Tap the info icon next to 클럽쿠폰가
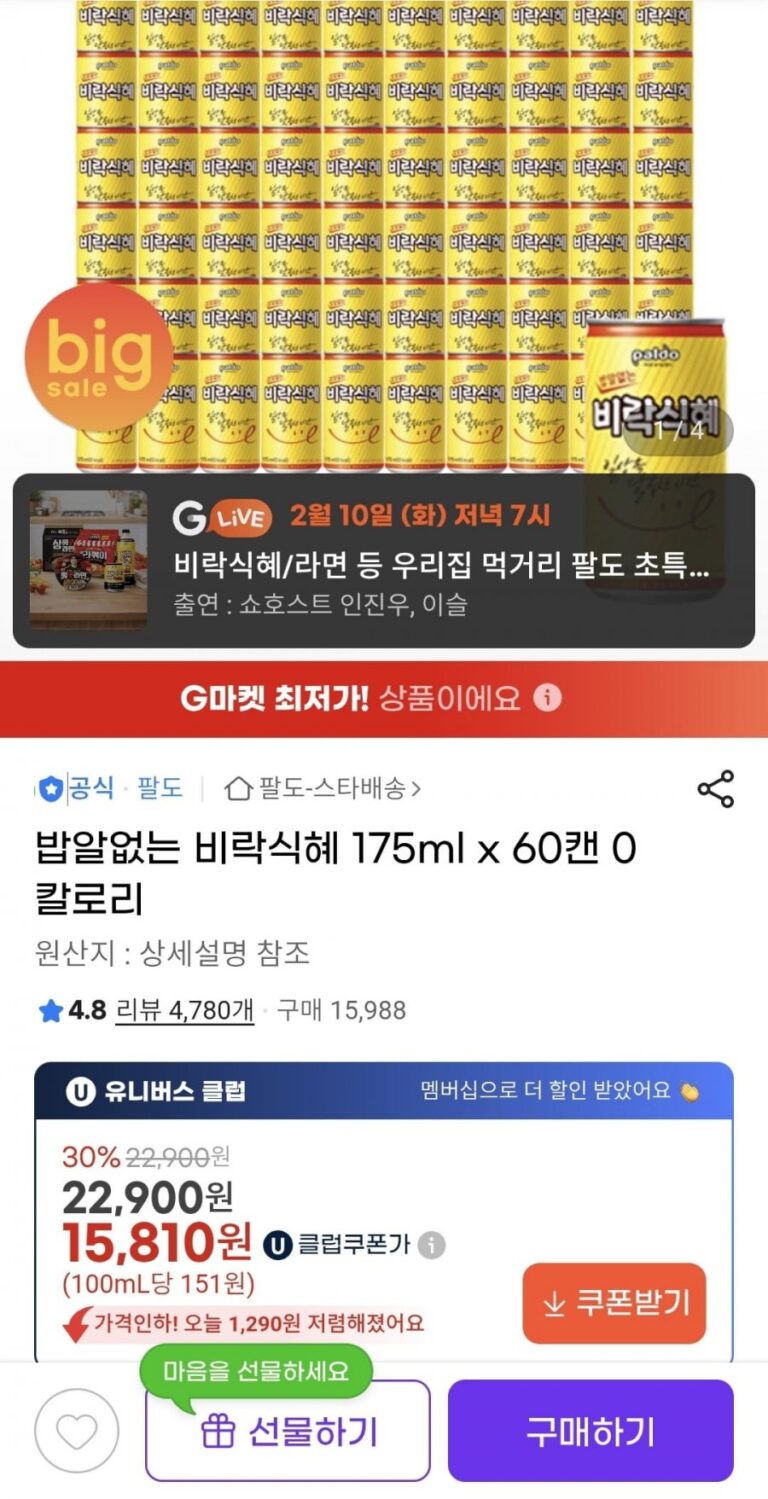768x1499 pixels. (x=432, y=1245)
